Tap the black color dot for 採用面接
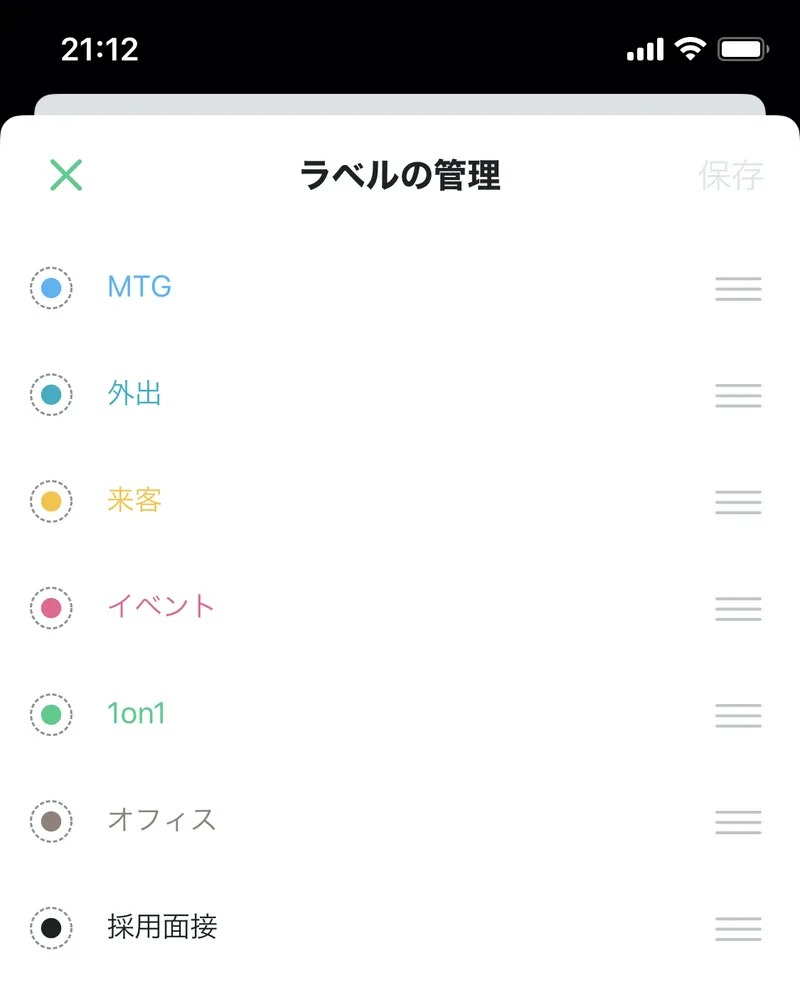The width and height of the screenshot is (800, 985). [x=51, y=928]
